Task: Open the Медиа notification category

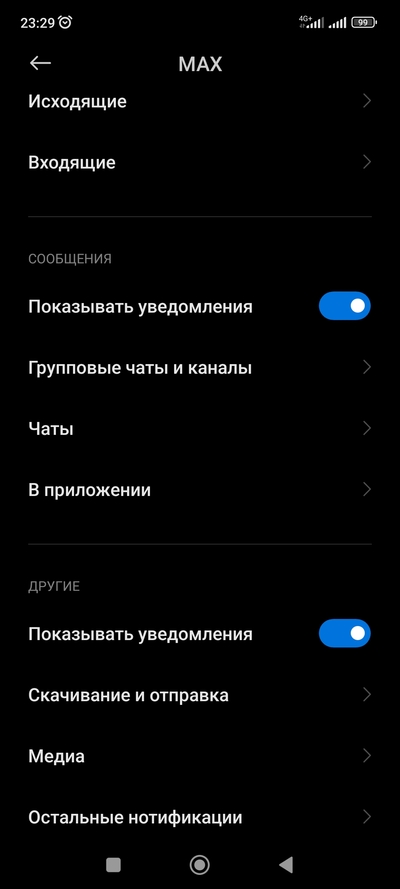Action: pos(200,756)
